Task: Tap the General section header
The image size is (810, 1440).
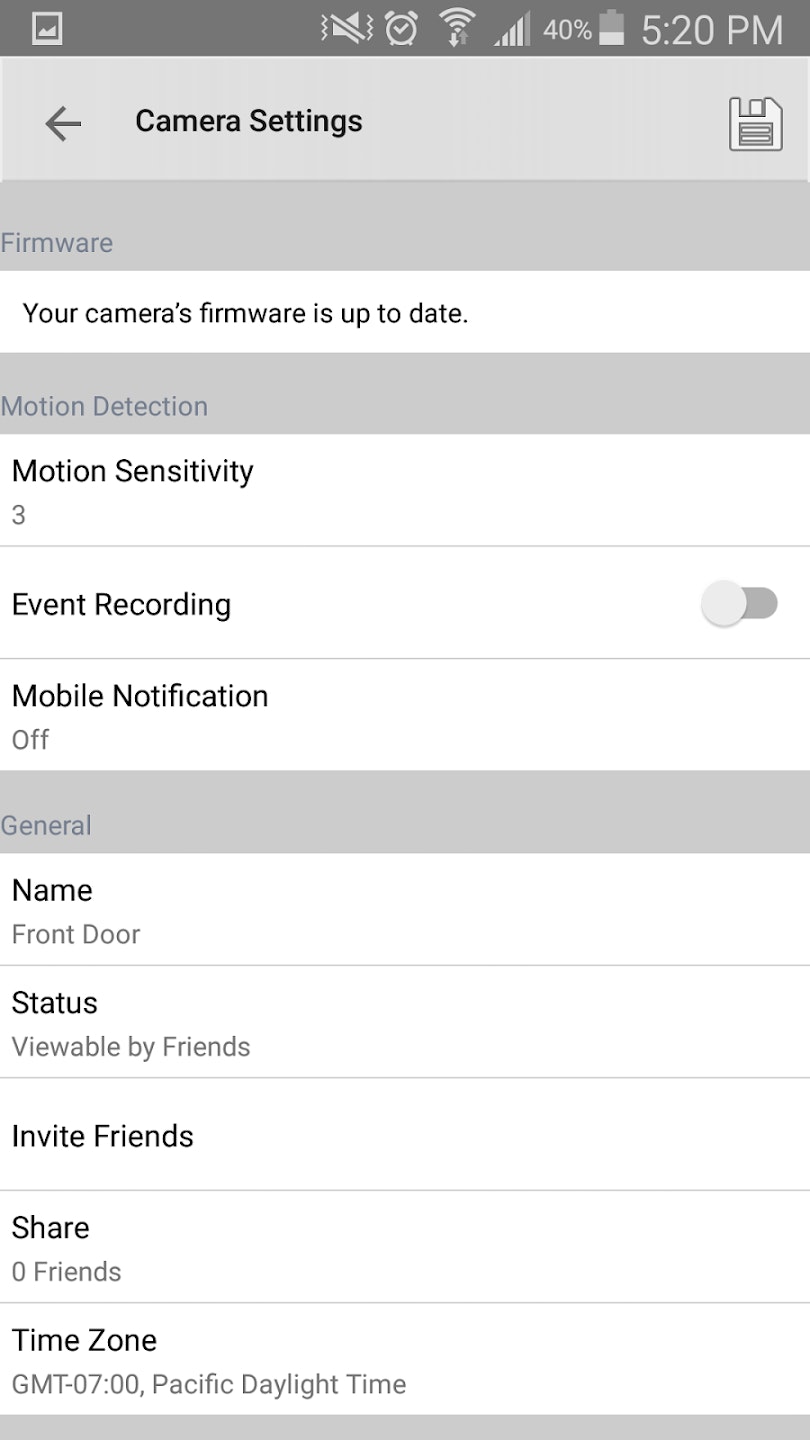Action: point(46,825)
